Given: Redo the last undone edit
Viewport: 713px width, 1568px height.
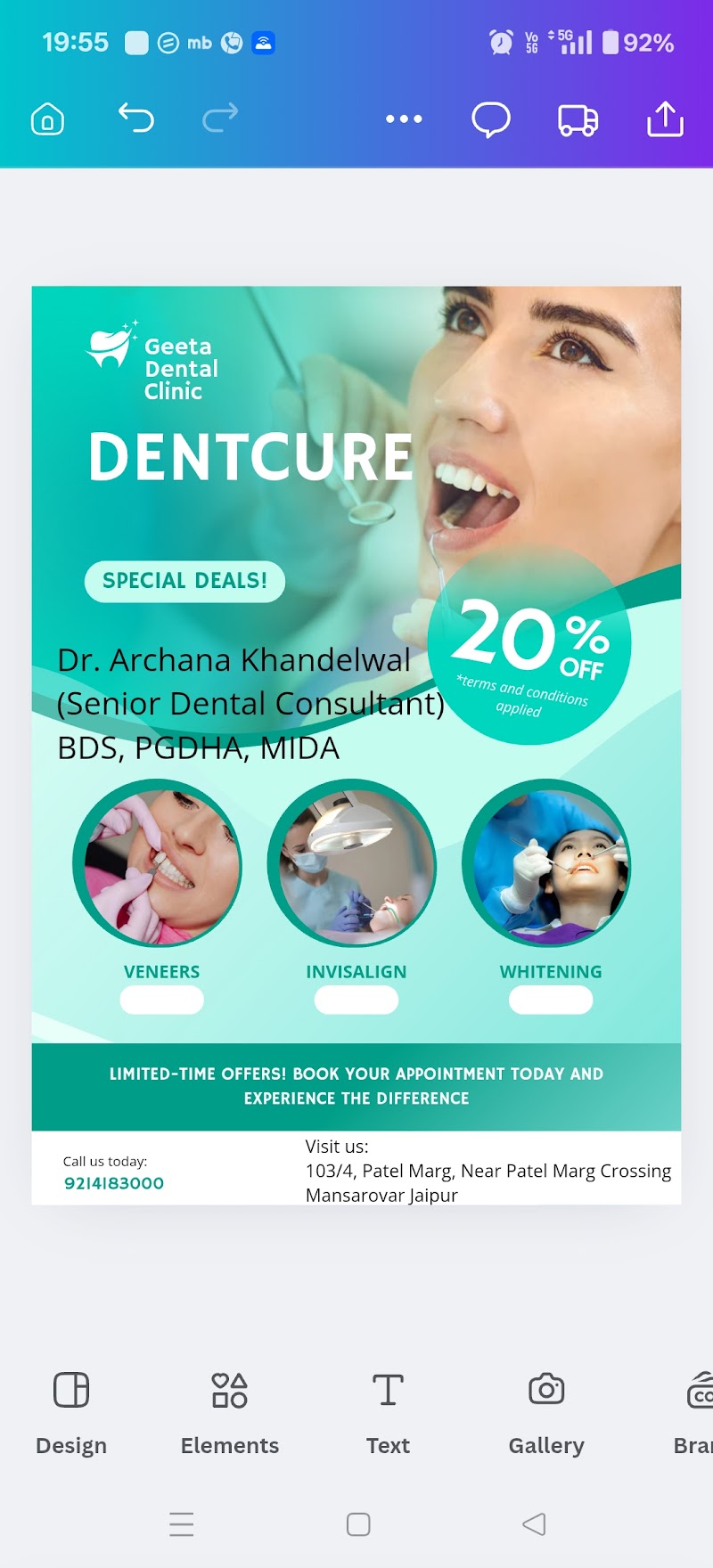Looking at the screenshot, I should (x=220, y=118).
